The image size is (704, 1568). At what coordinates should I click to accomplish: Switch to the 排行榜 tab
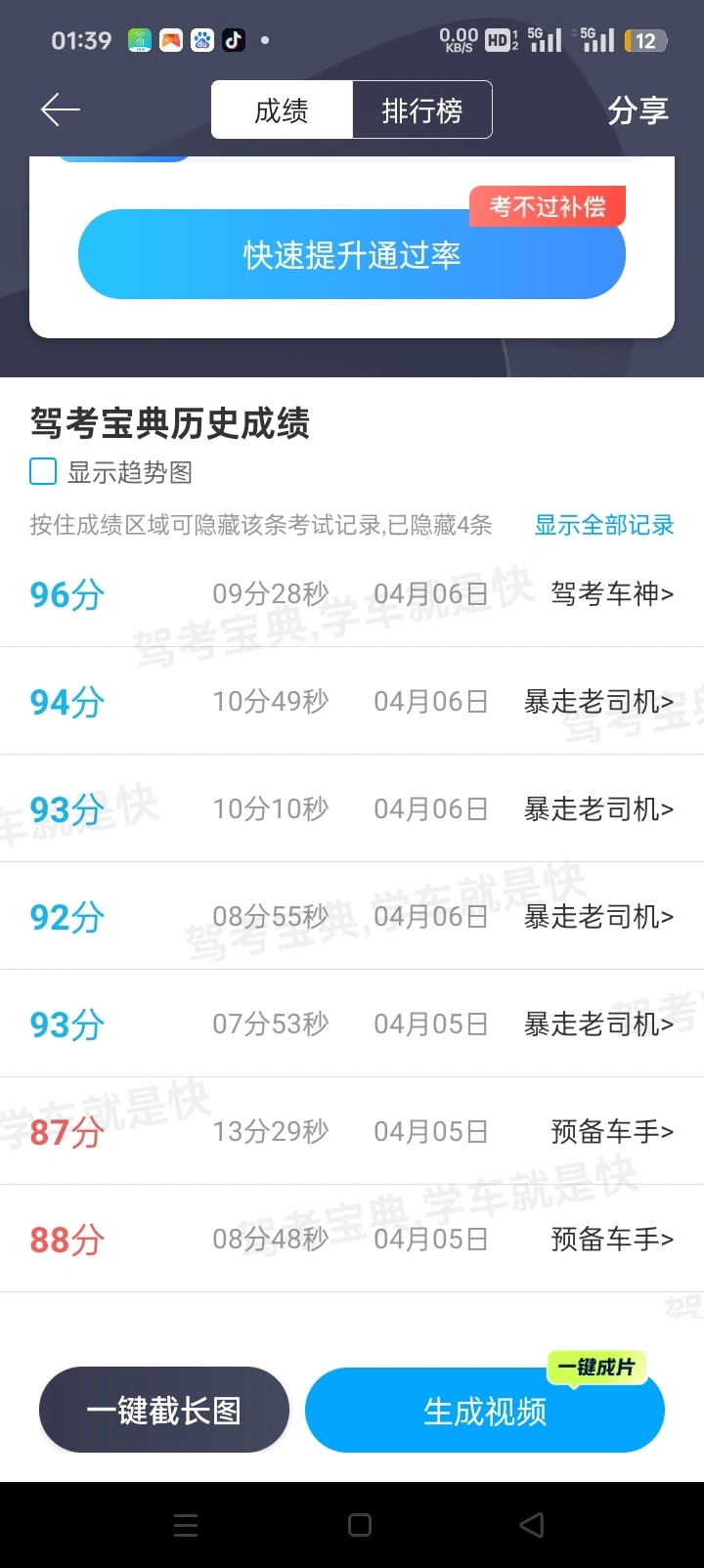[x=421, y=110]
